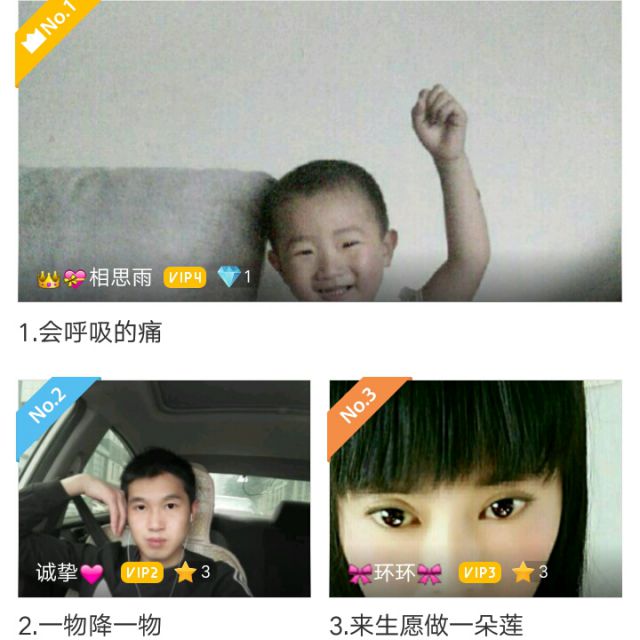Open the No.3 stream by 环环
Image resolution: width=640 pixels, height=640 pixels.
point(475,488)
